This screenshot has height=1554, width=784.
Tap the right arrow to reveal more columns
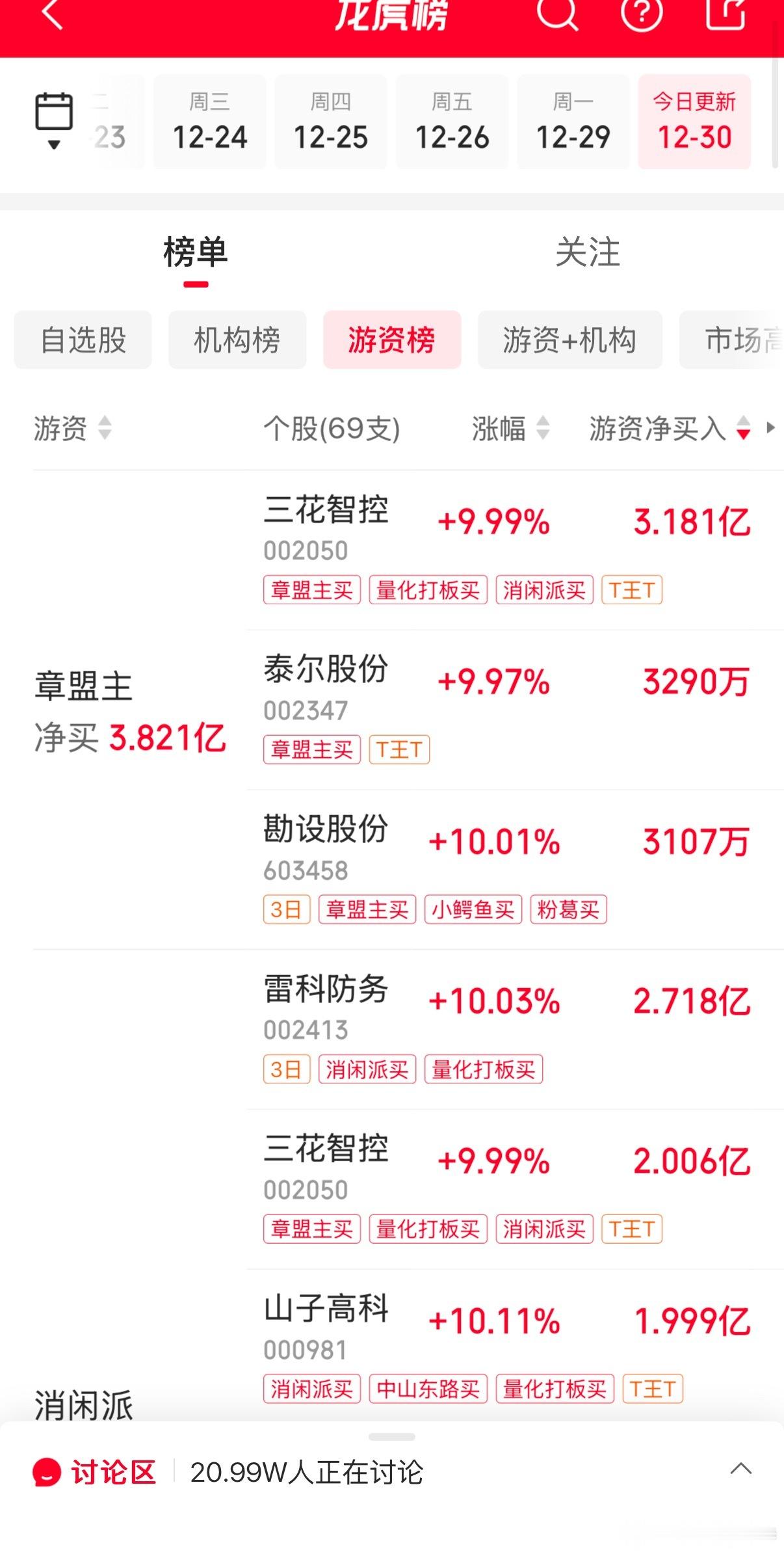pyautogui.click(x=772, y=429)
